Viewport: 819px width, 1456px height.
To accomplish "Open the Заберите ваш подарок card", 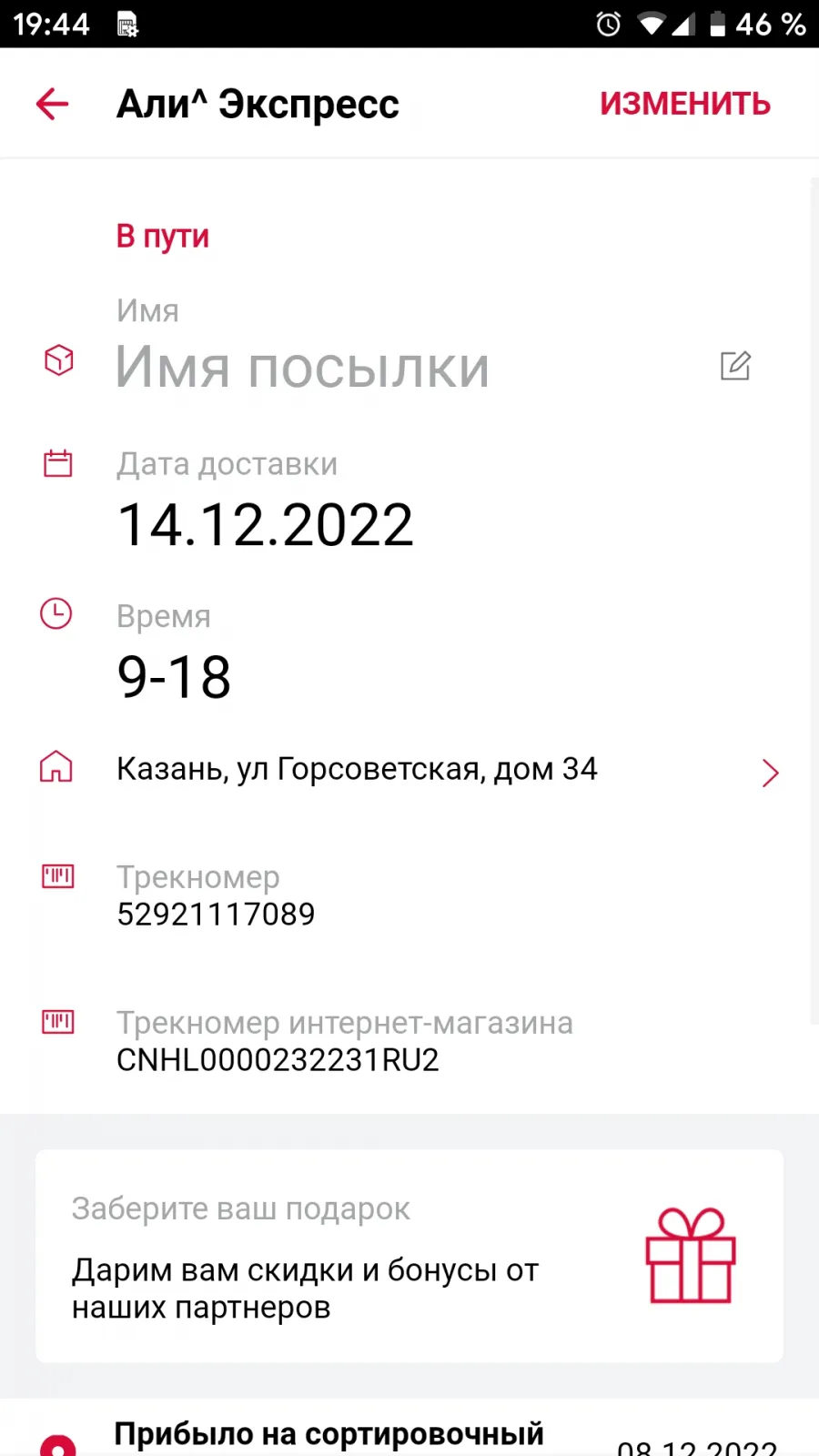I will 409,1256.
